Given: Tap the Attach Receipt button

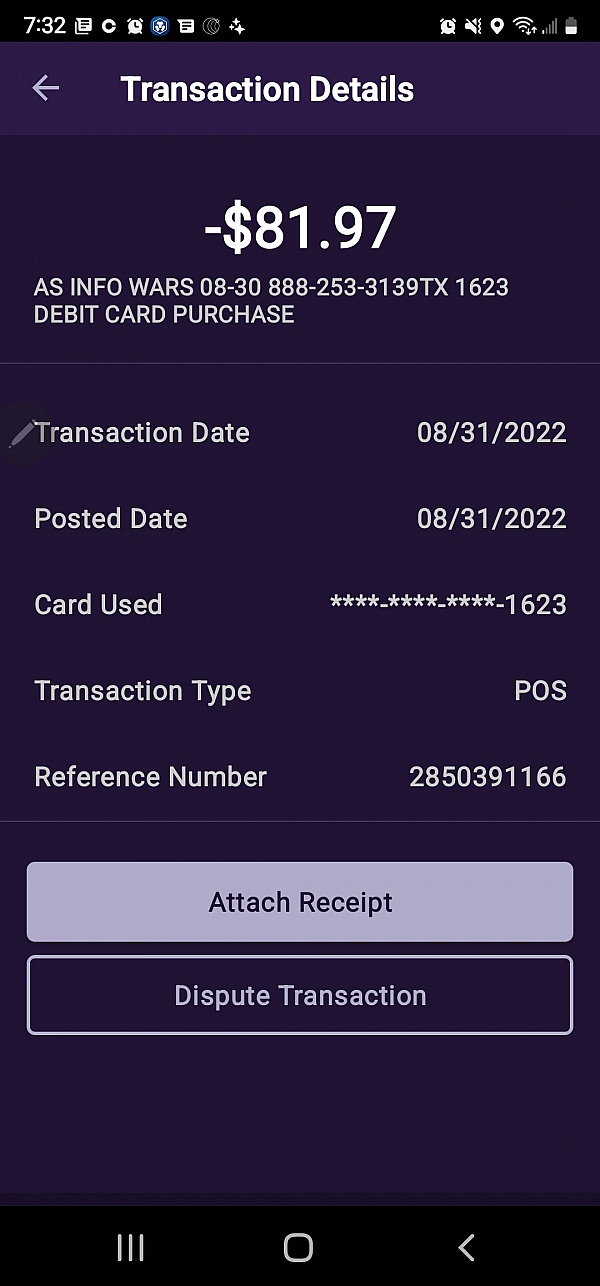Looking at the screenshot, I should click(x=300, y=902).
